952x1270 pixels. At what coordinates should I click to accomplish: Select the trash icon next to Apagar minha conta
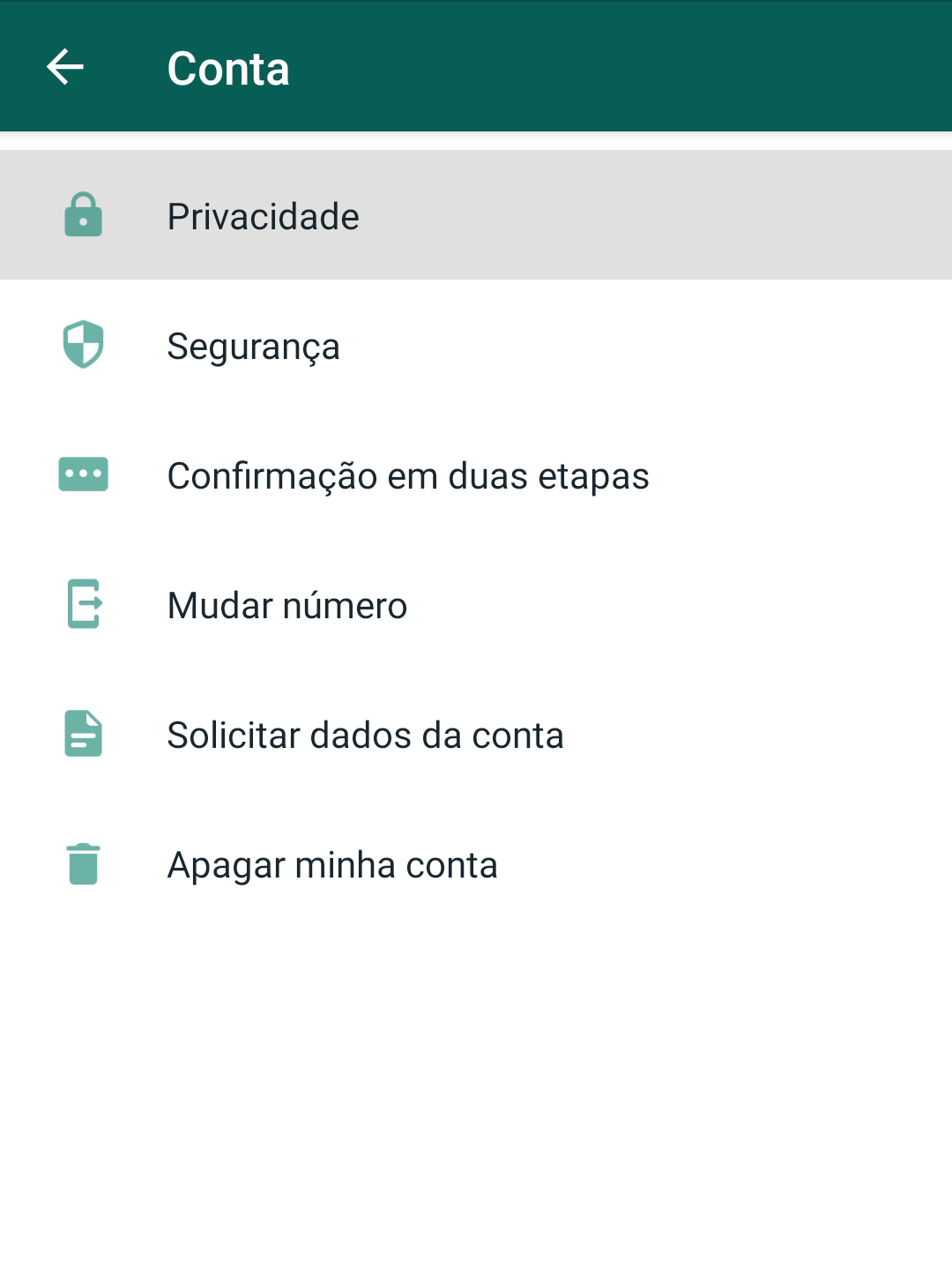84,863
